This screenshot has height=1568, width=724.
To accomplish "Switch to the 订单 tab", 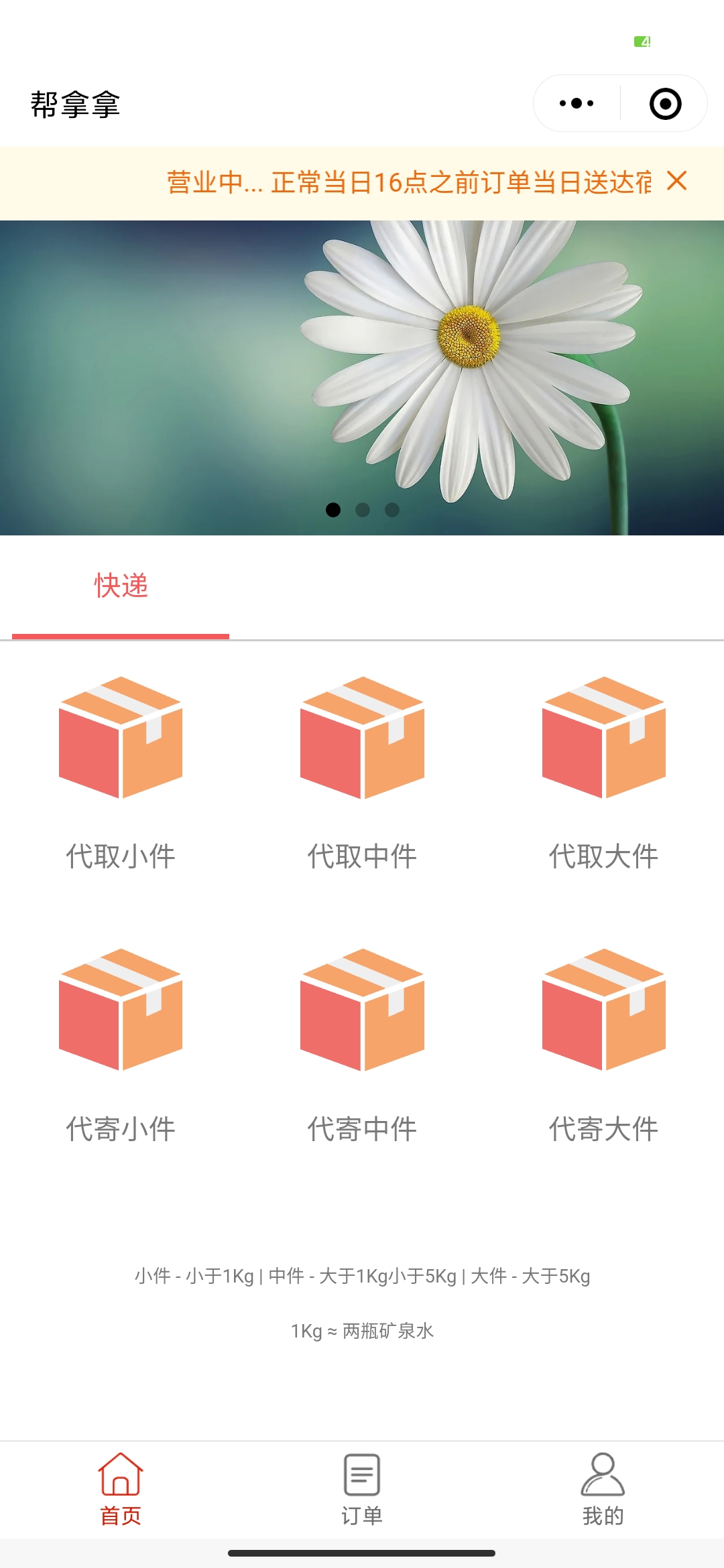I will [362, 1490].
